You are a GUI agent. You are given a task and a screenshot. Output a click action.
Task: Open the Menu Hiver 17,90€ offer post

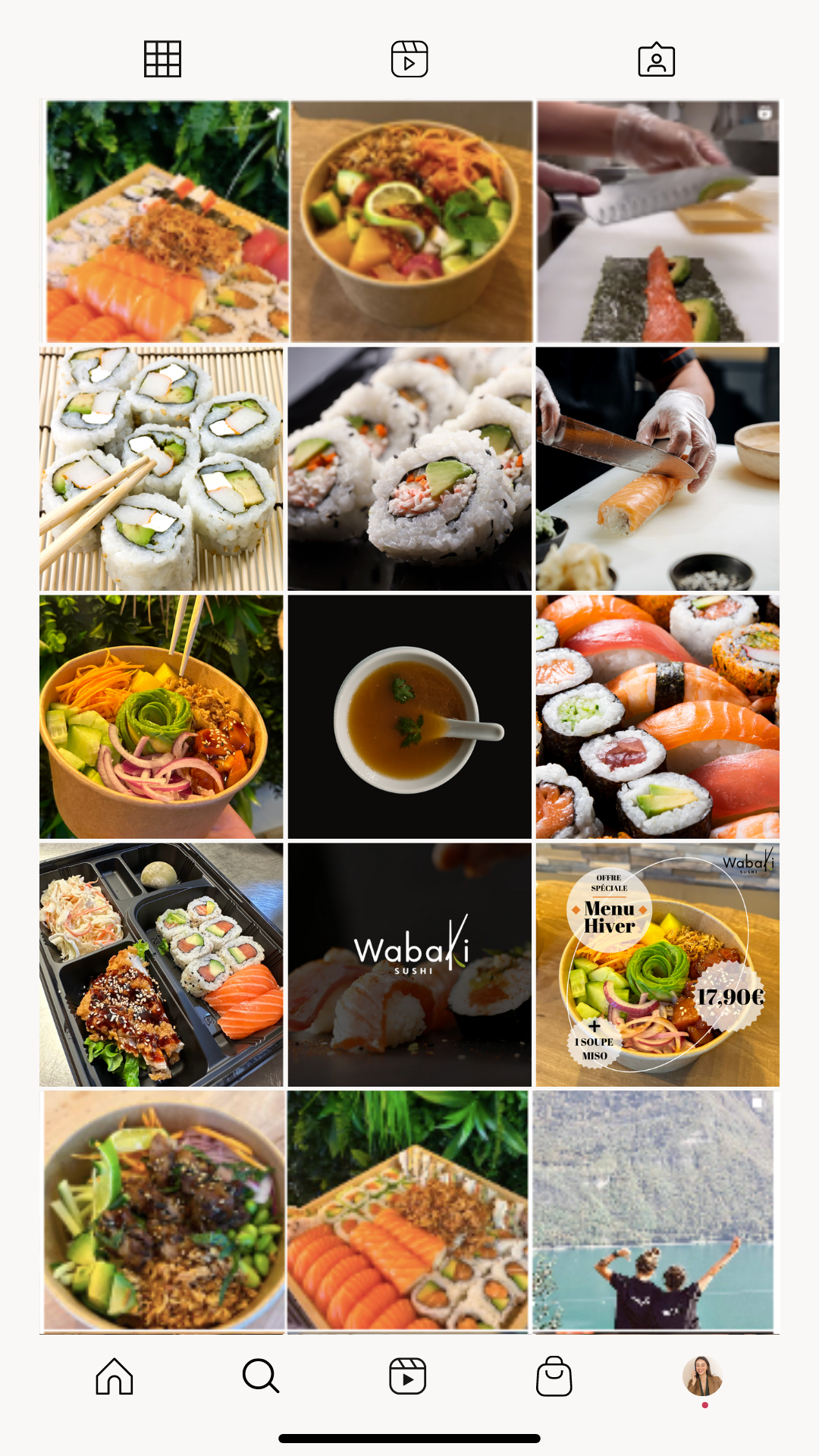click(657, 965)
